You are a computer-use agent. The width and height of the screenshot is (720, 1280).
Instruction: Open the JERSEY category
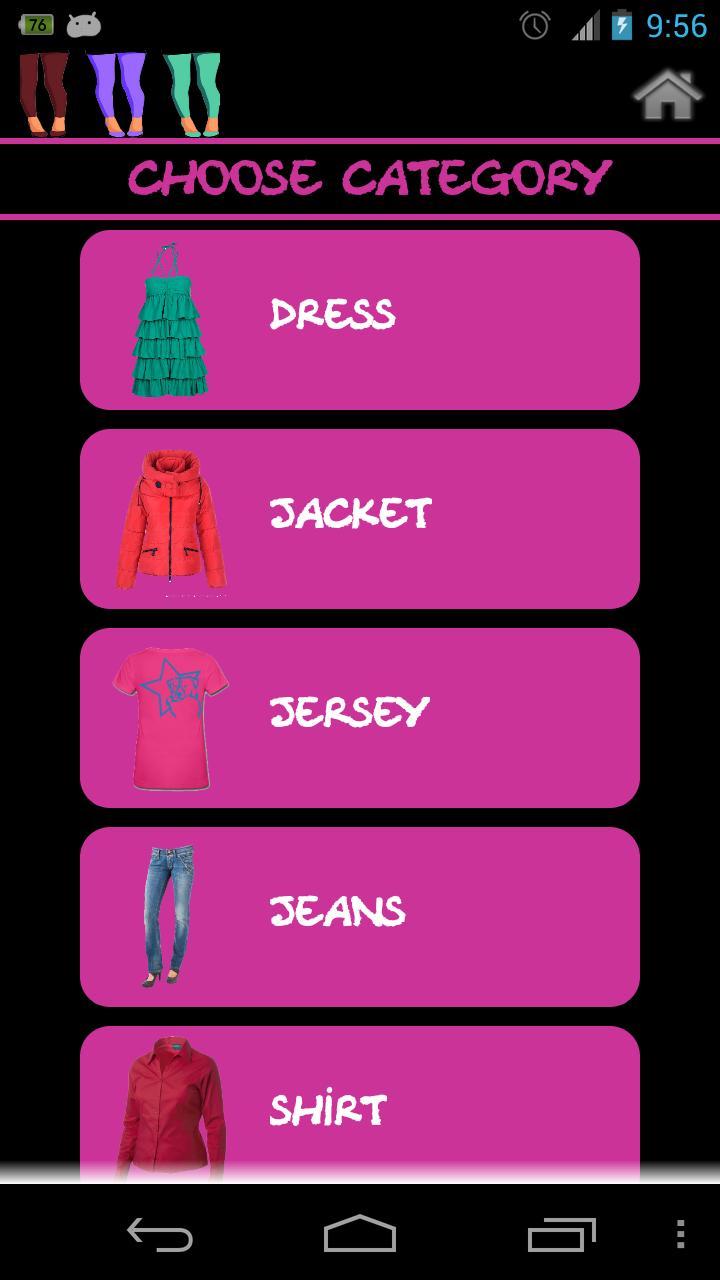(x=360, y=716)
